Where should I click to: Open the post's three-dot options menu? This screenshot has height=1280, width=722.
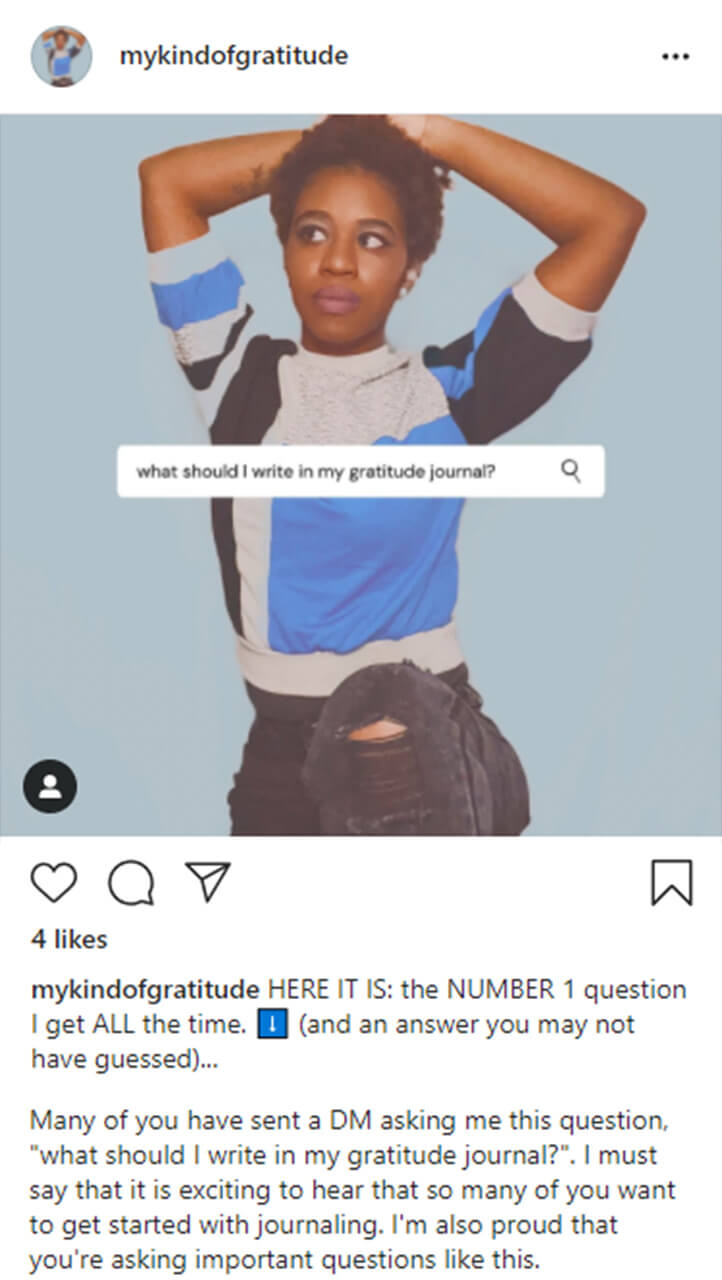tap(676, 57)
